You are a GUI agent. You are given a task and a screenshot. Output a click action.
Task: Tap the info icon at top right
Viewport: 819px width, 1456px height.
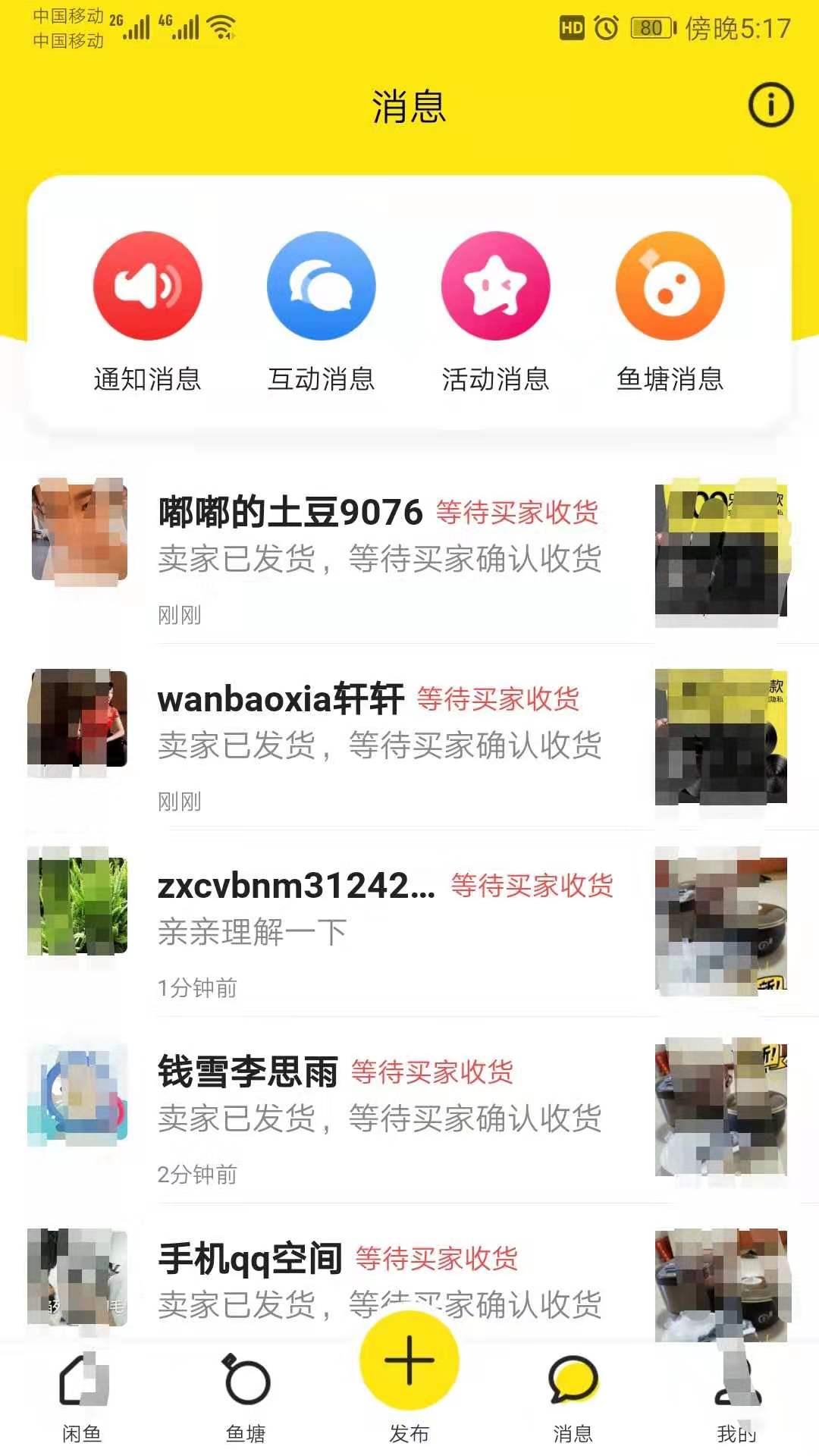[770, 105]
